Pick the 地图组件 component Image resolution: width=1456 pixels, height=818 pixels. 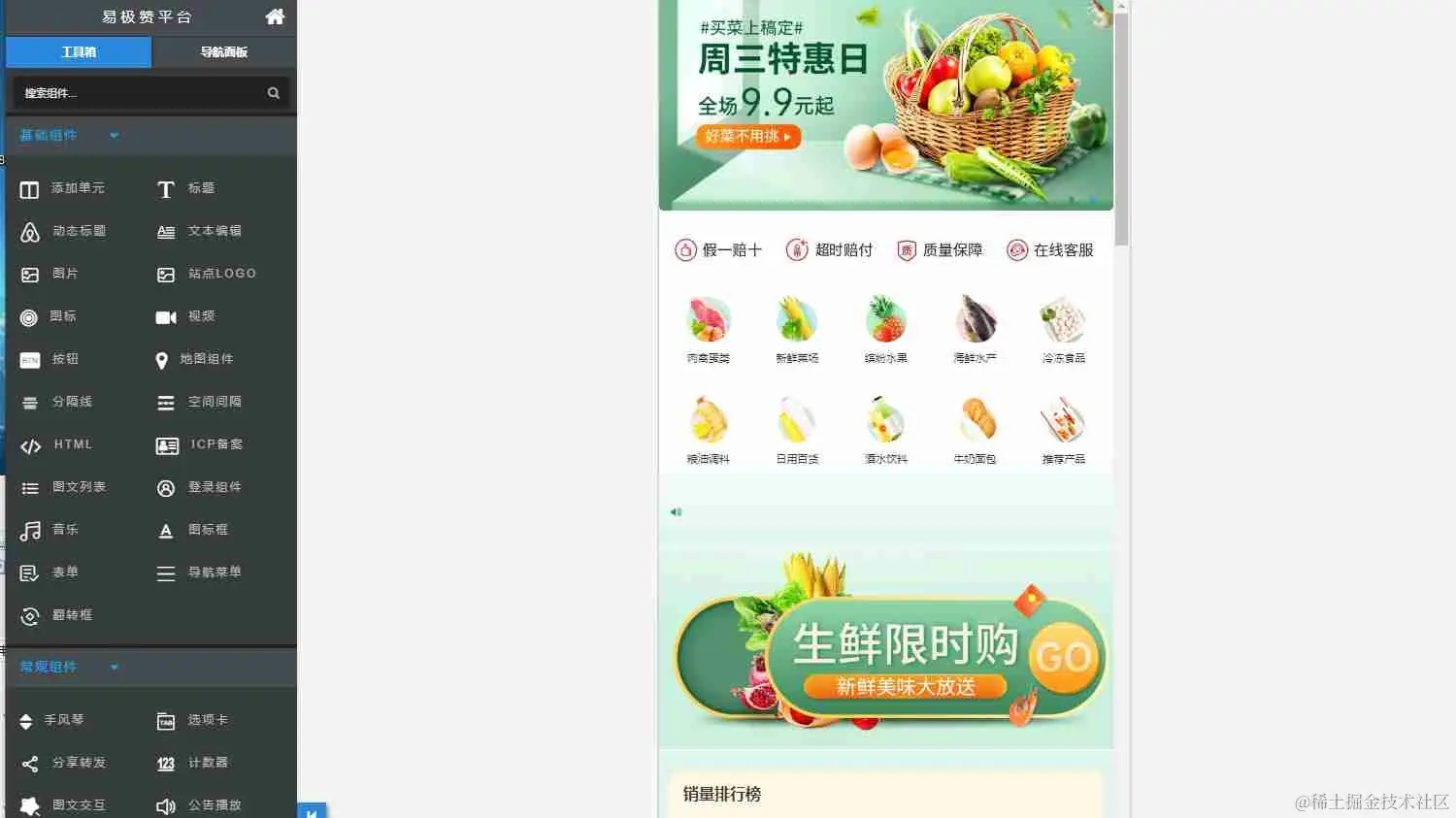[x=195, y=360]
